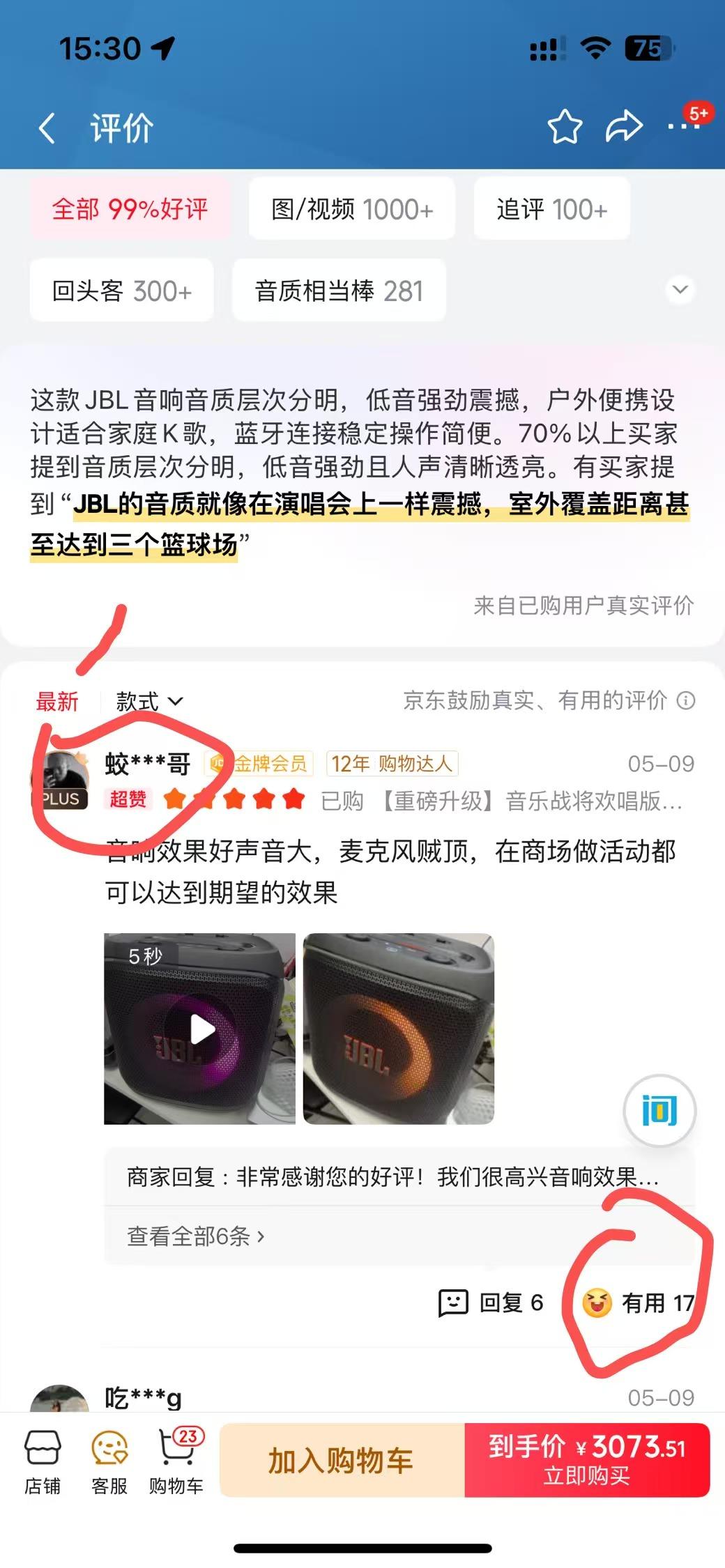Open the orange-lit JBL speaker review photo
Viewport: 725px width, 1568px height.
click(x=399, y=1029)
